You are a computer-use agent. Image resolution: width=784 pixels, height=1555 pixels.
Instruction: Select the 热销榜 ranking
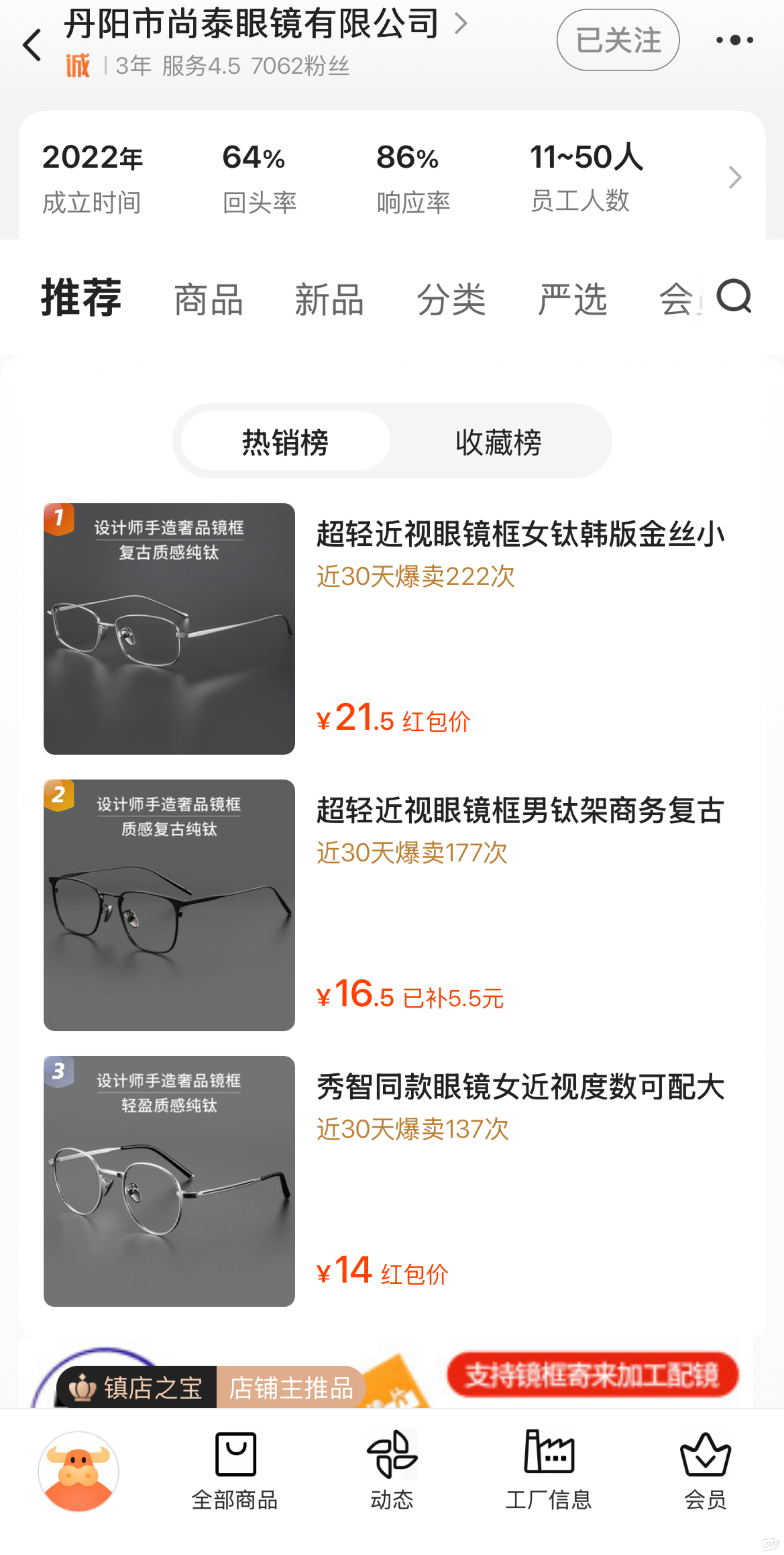click(x=285, y=442)
